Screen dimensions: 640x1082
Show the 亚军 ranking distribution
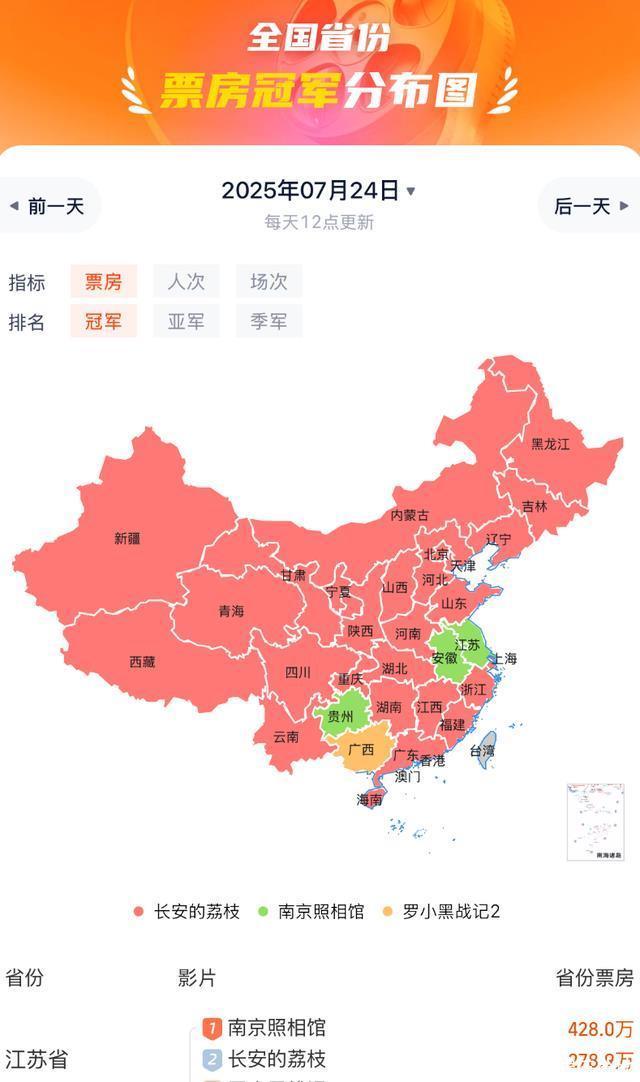[186, 322]
